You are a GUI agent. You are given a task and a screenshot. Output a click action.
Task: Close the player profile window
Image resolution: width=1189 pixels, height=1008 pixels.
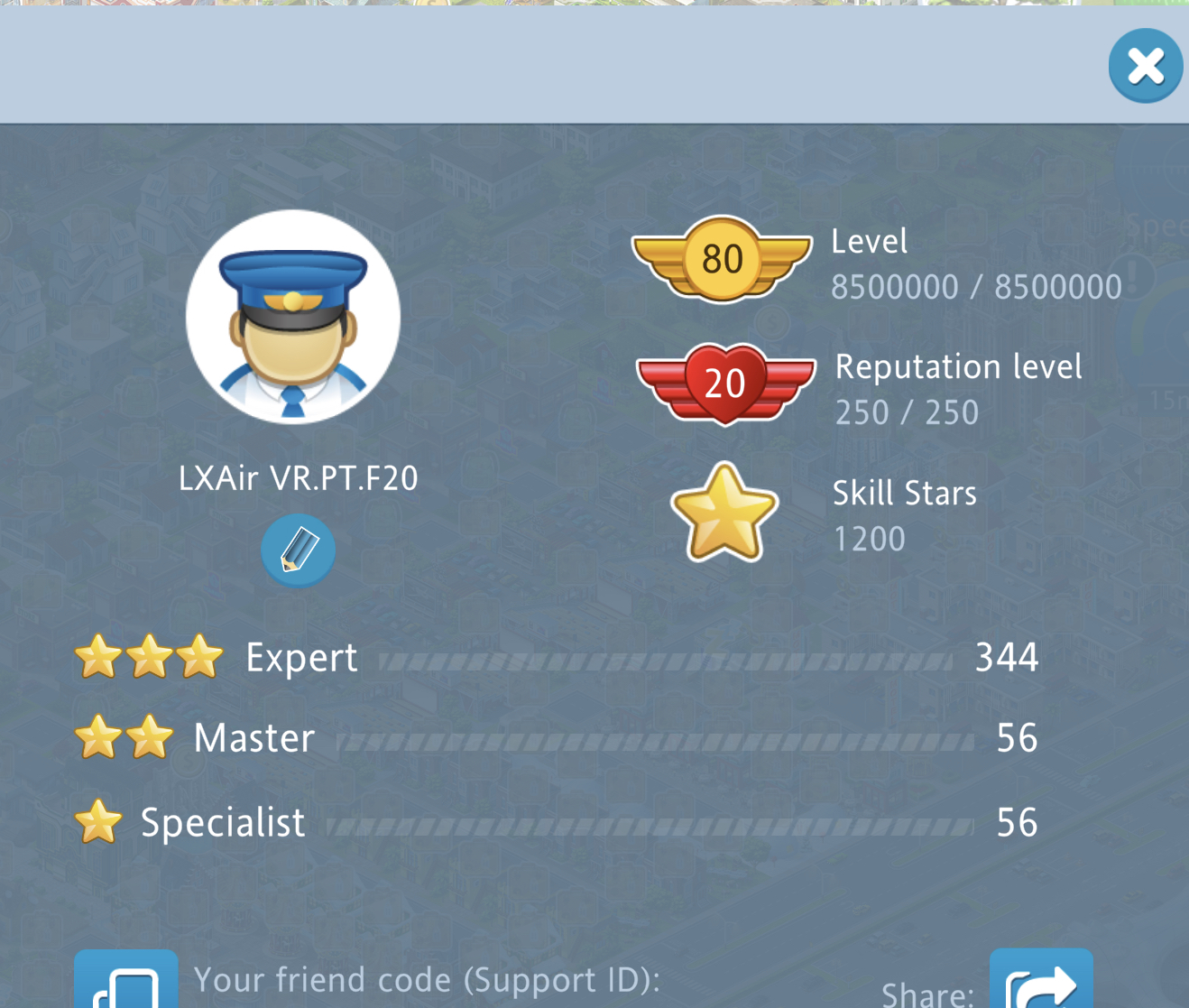pyautogui.click(x=1145, y=66)
